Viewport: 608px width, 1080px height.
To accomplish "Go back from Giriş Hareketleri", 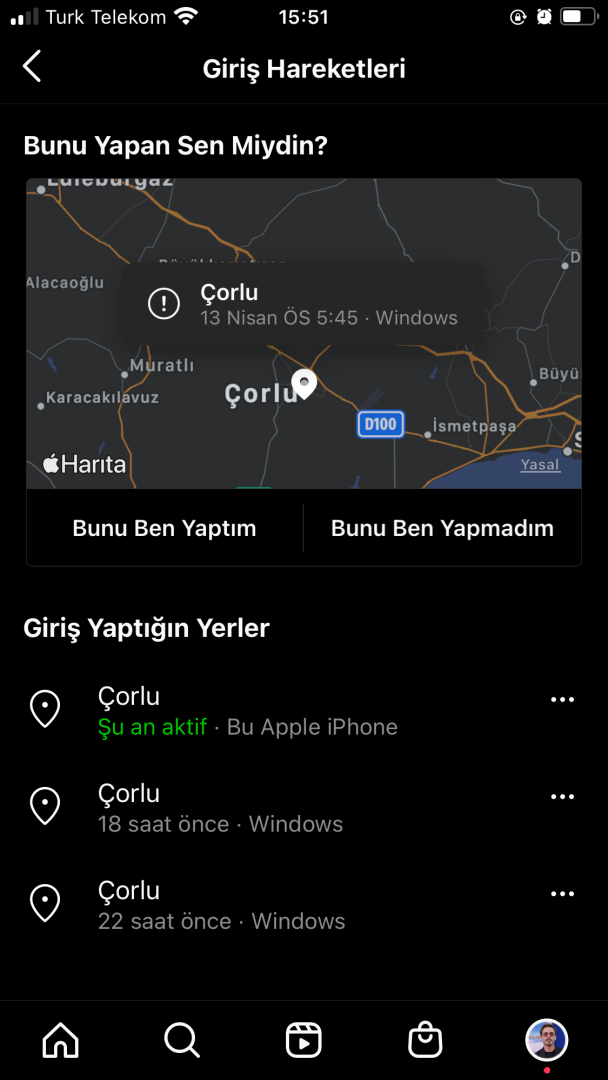I will click(x=32, y=67).
